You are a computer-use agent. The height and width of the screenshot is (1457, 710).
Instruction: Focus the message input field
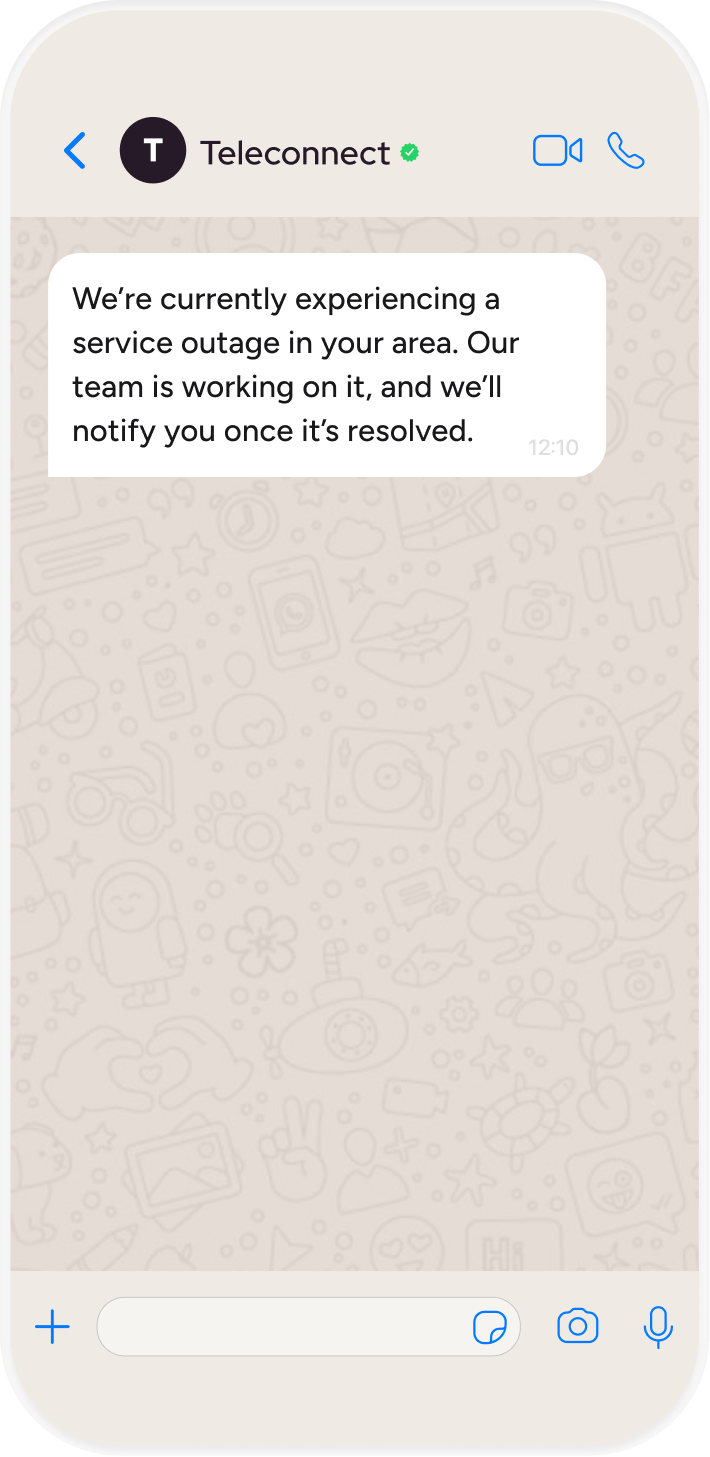click(280, 1327)
